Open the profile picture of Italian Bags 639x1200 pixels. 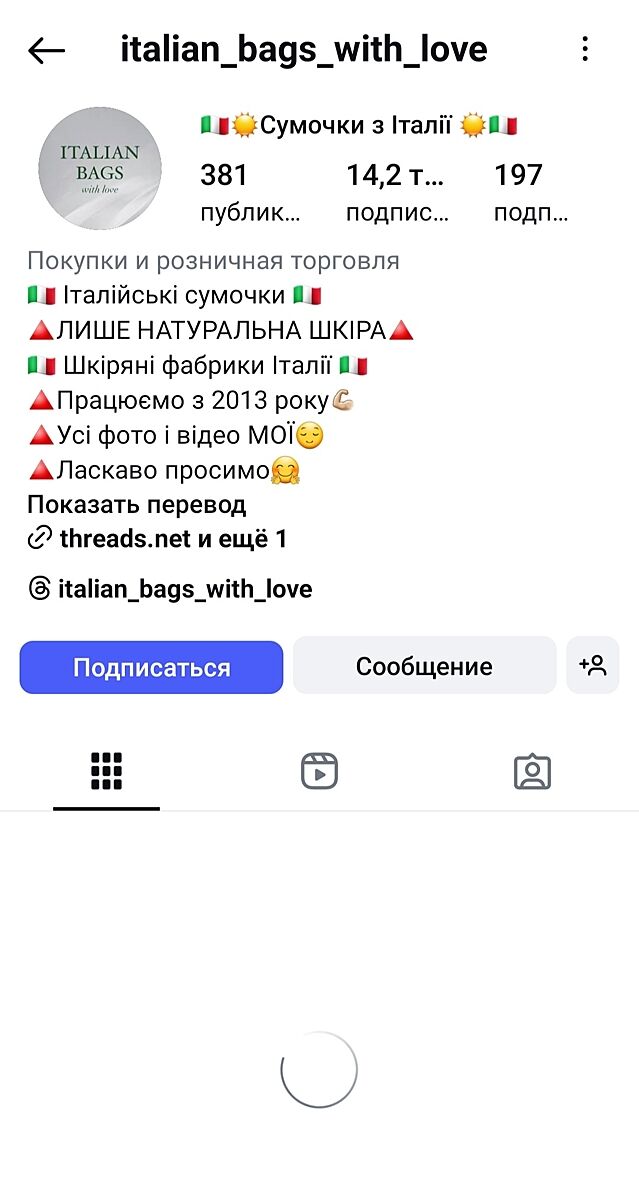[100, 168]
